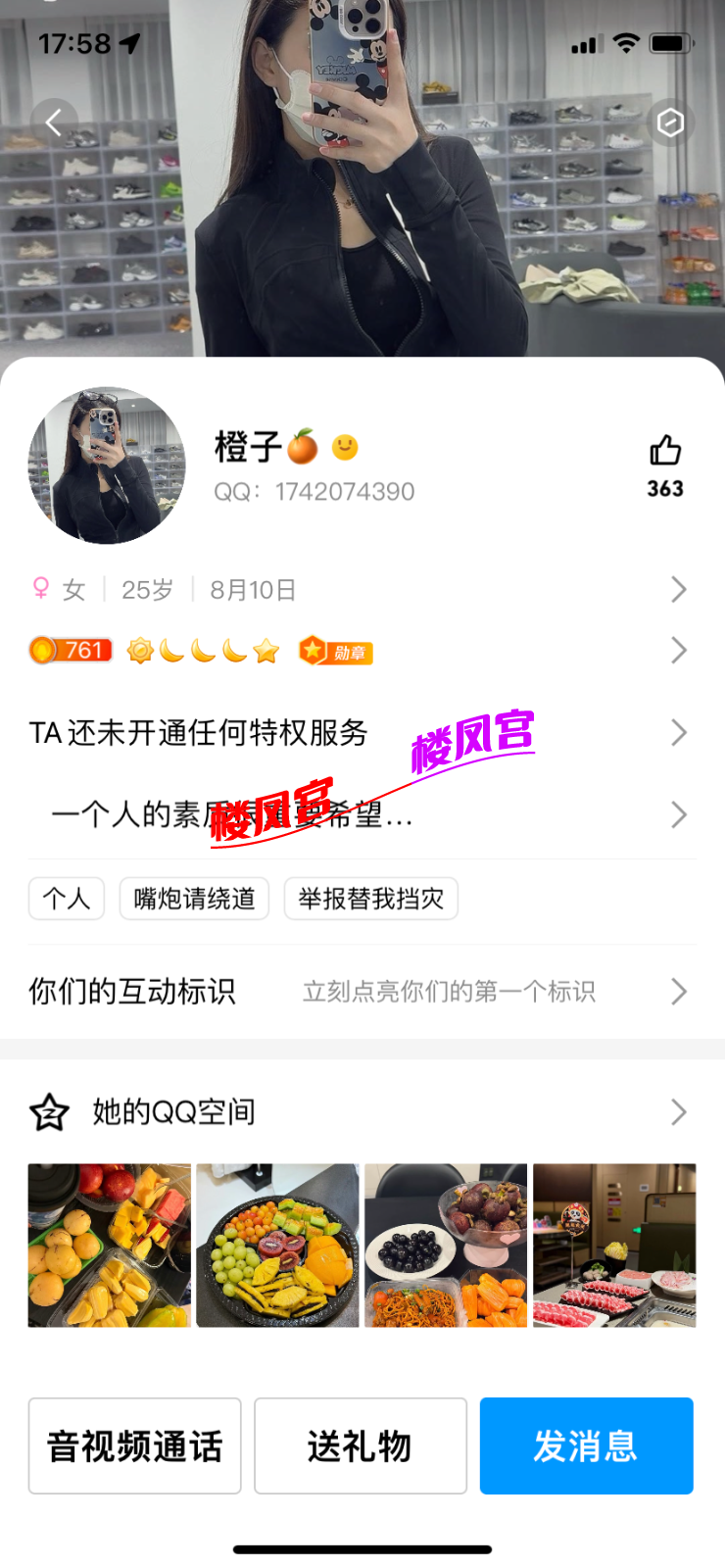Start 音视频通话 call
This screenshot has height=1568, width=725.
pos(135,1446)
